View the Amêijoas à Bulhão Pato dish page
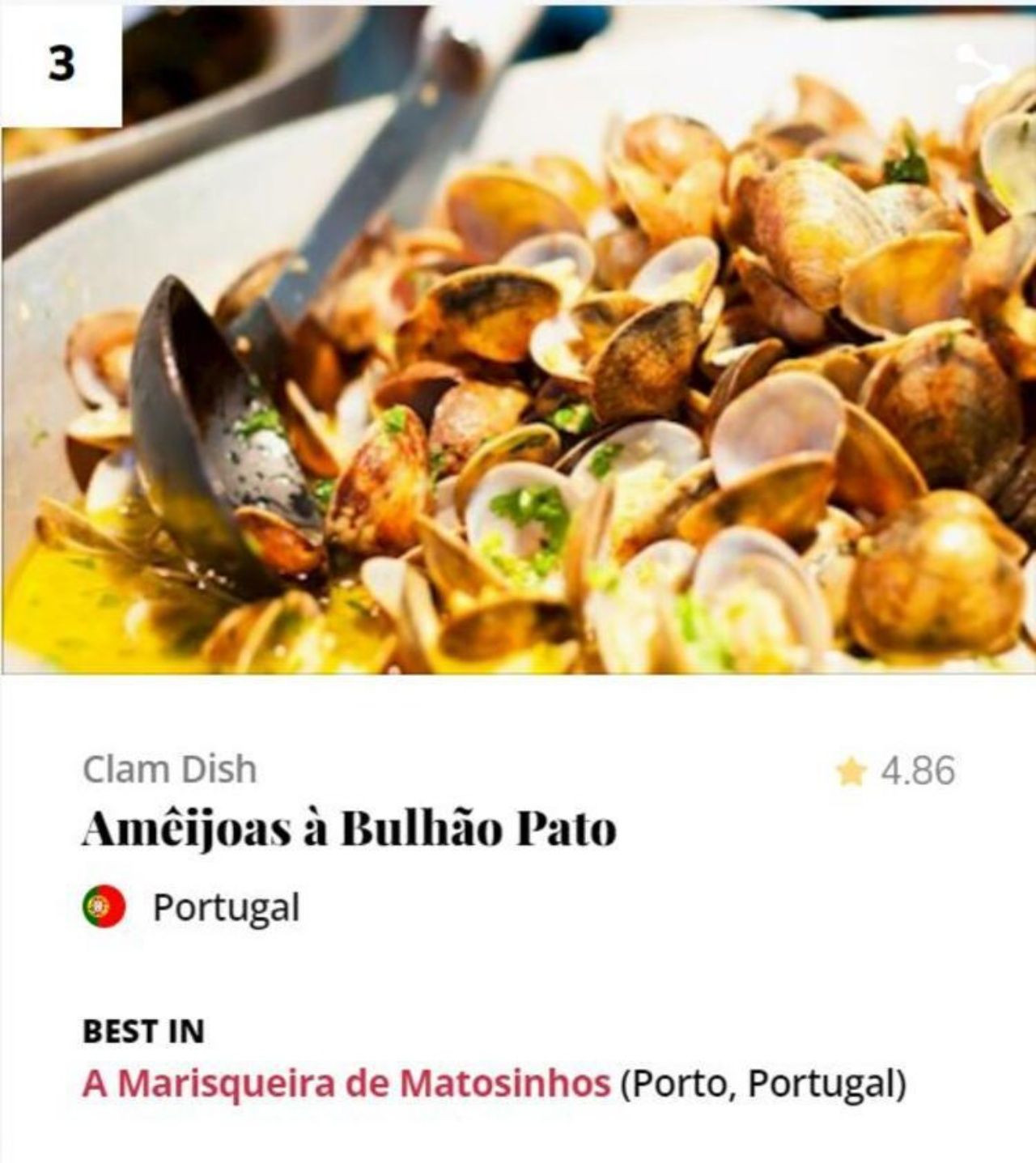1036x1163 pixels. tap(349, 827)
